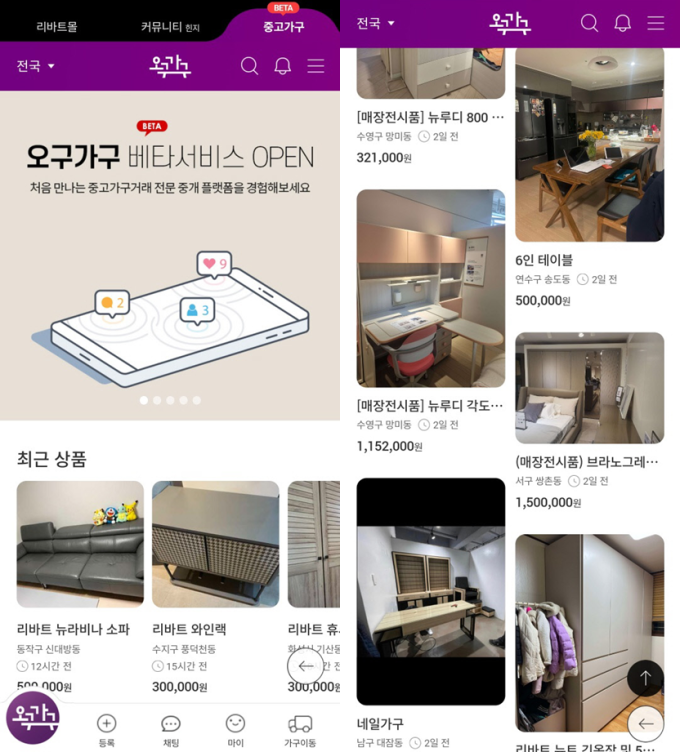The image size is (680, 752).
Task: Open the 채팅 tab
Action: pyautogui.click(x=171, y=729)
